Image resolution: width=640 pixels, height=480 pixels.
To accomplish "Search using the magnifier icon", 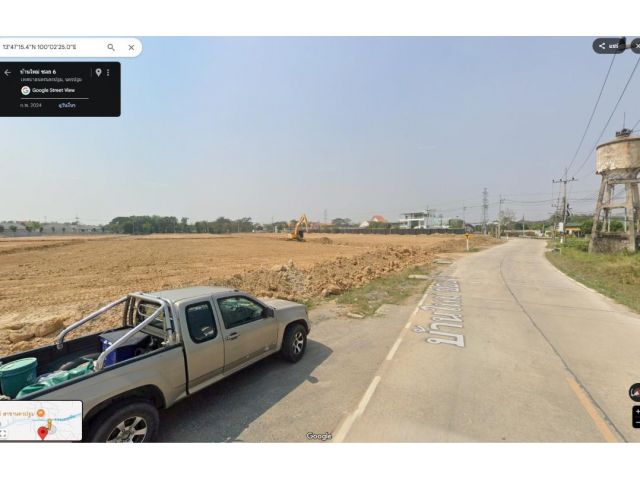I will tap(111, 47).
